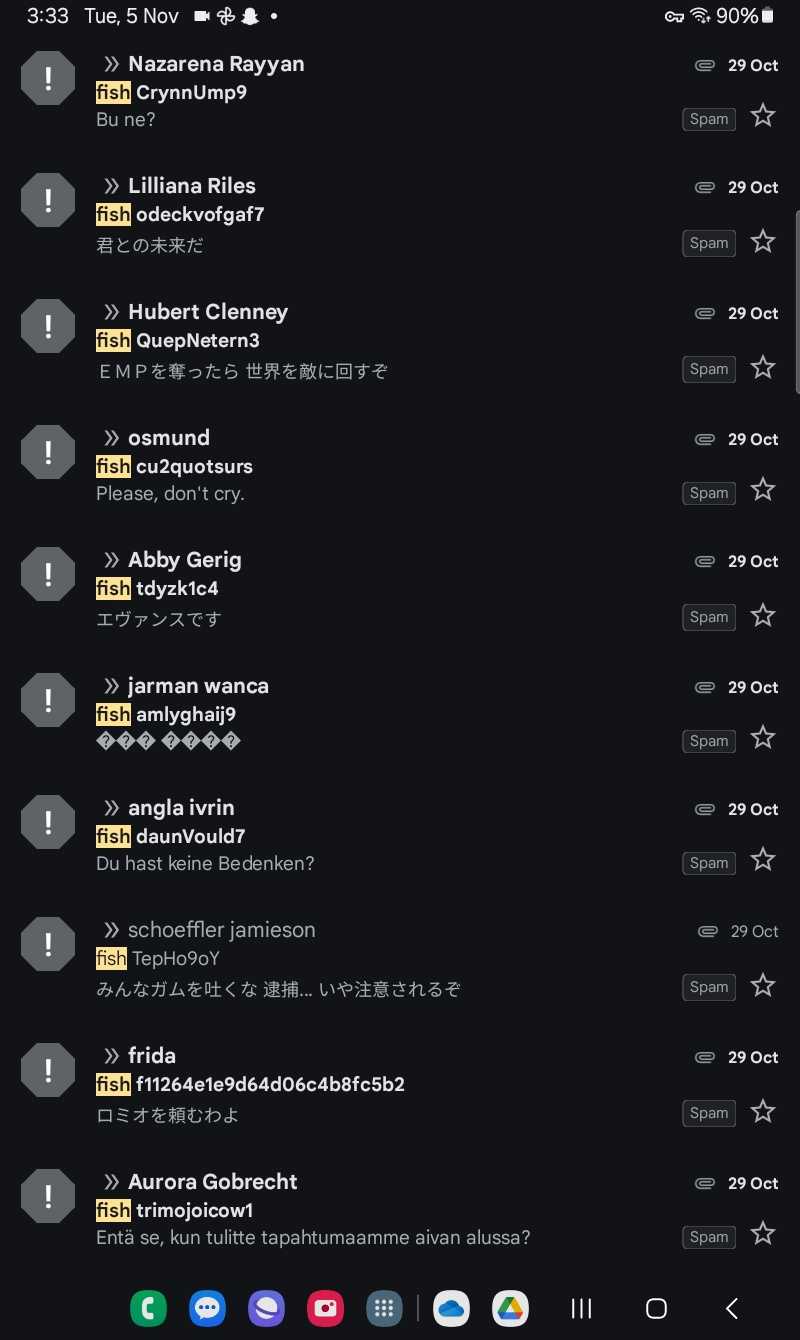Screen dimensions: 800x1340
Task: Star Hubert Clenney's message
Action: [763, 367]
